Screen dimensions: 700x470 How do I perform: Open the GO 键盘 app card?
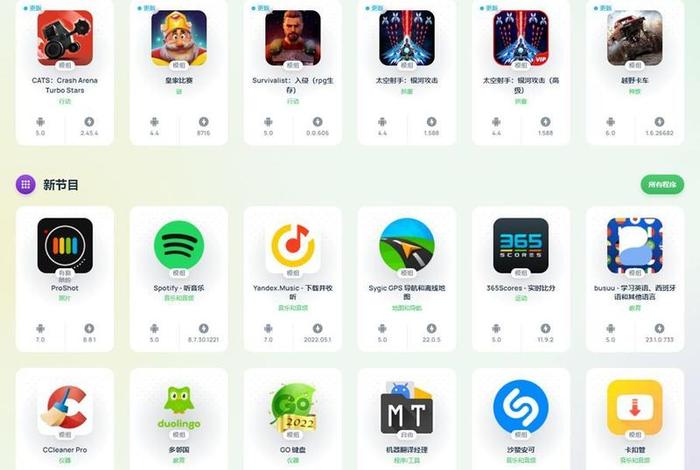[x=293, y=410]
